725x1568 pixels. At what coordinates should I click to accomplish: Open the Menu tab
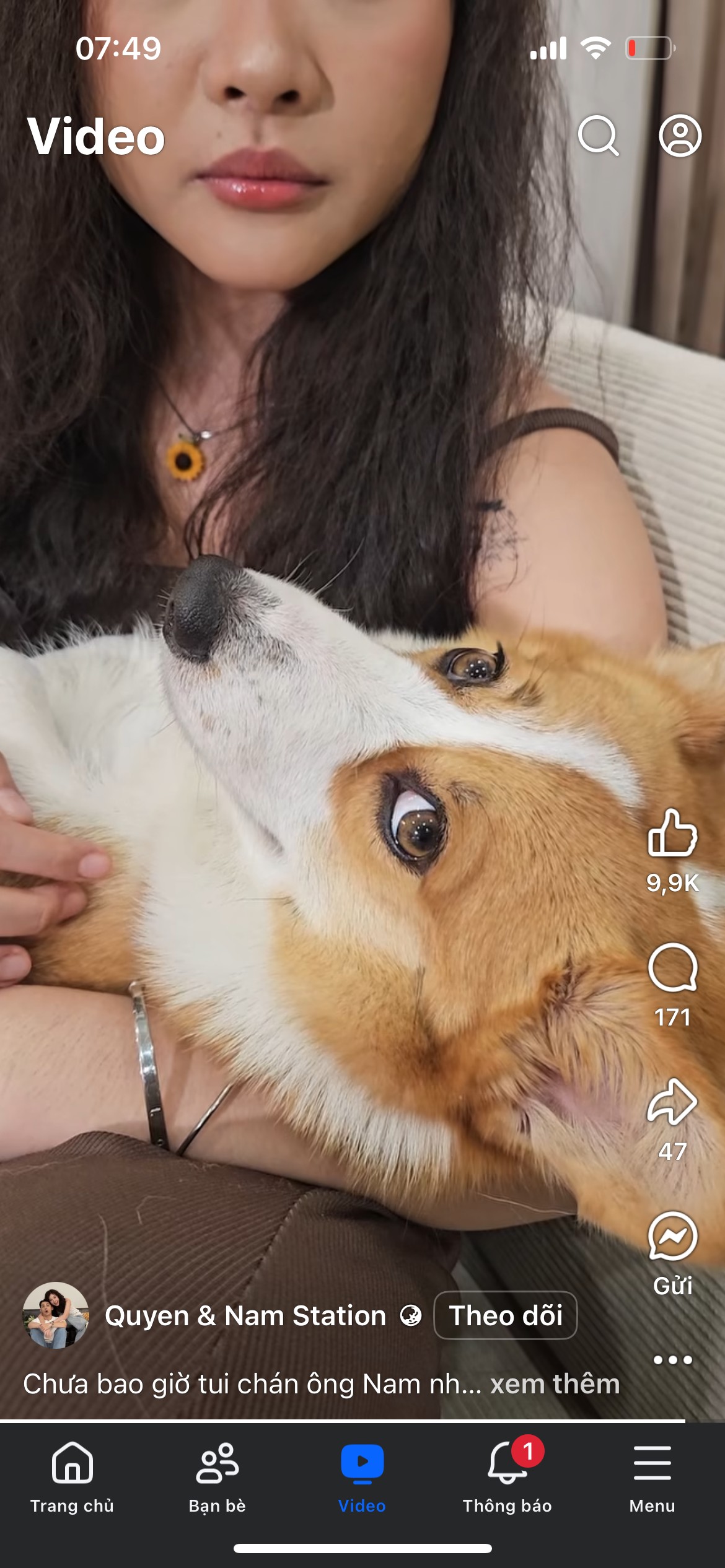pos(652,1478)
